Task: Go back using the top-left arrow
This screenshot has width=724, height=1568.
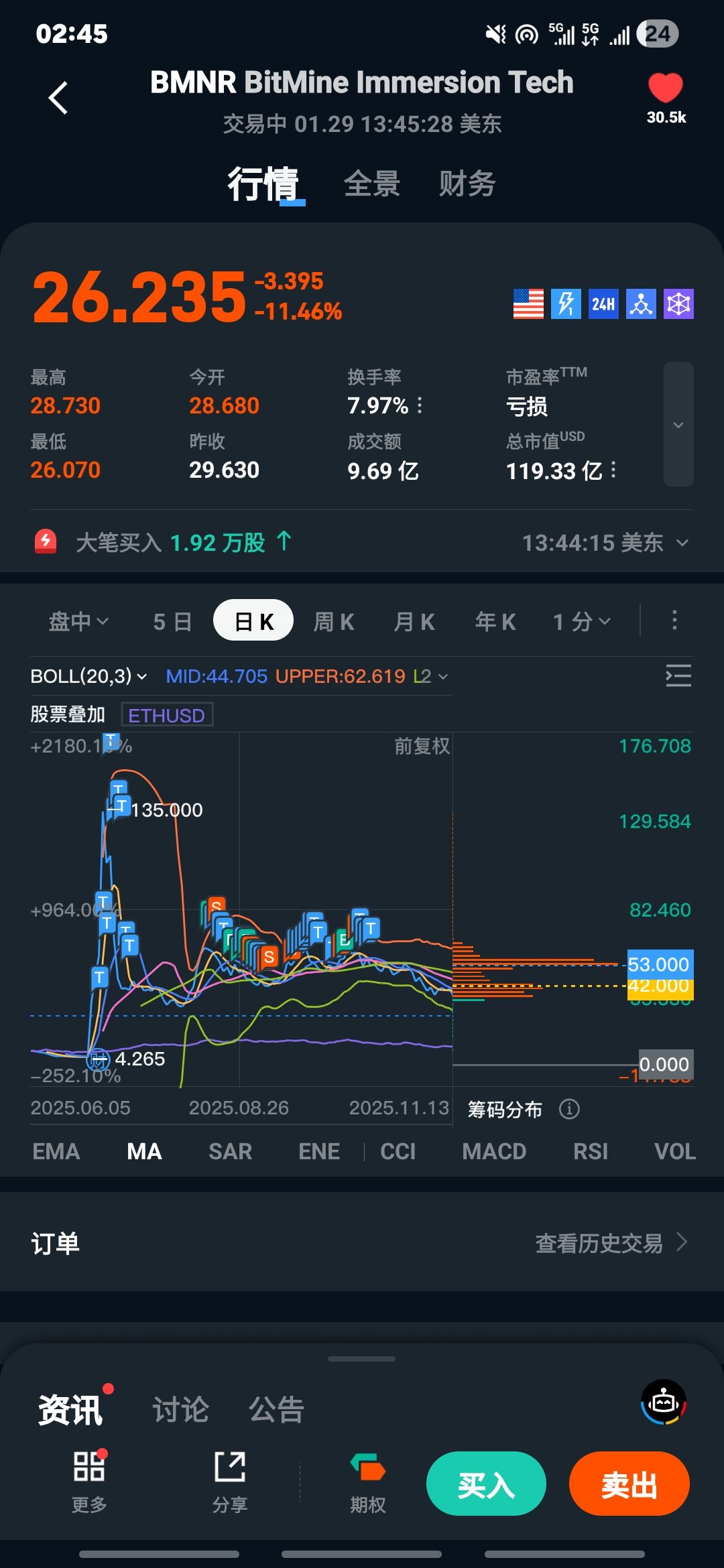Action: pyautogui.click(x=58, y=99)
